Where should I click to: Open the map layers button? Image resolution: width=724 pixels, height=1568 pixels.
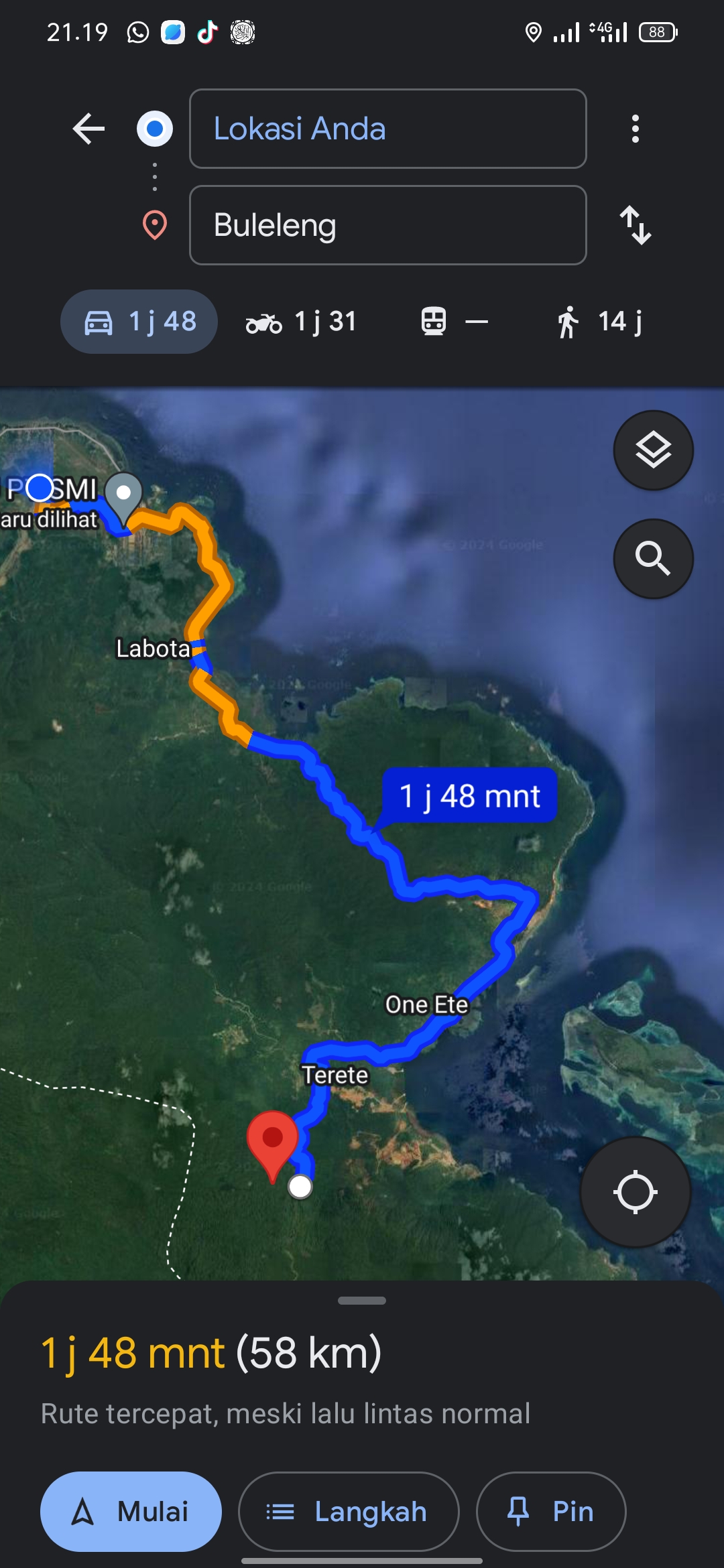pos(654,450)
